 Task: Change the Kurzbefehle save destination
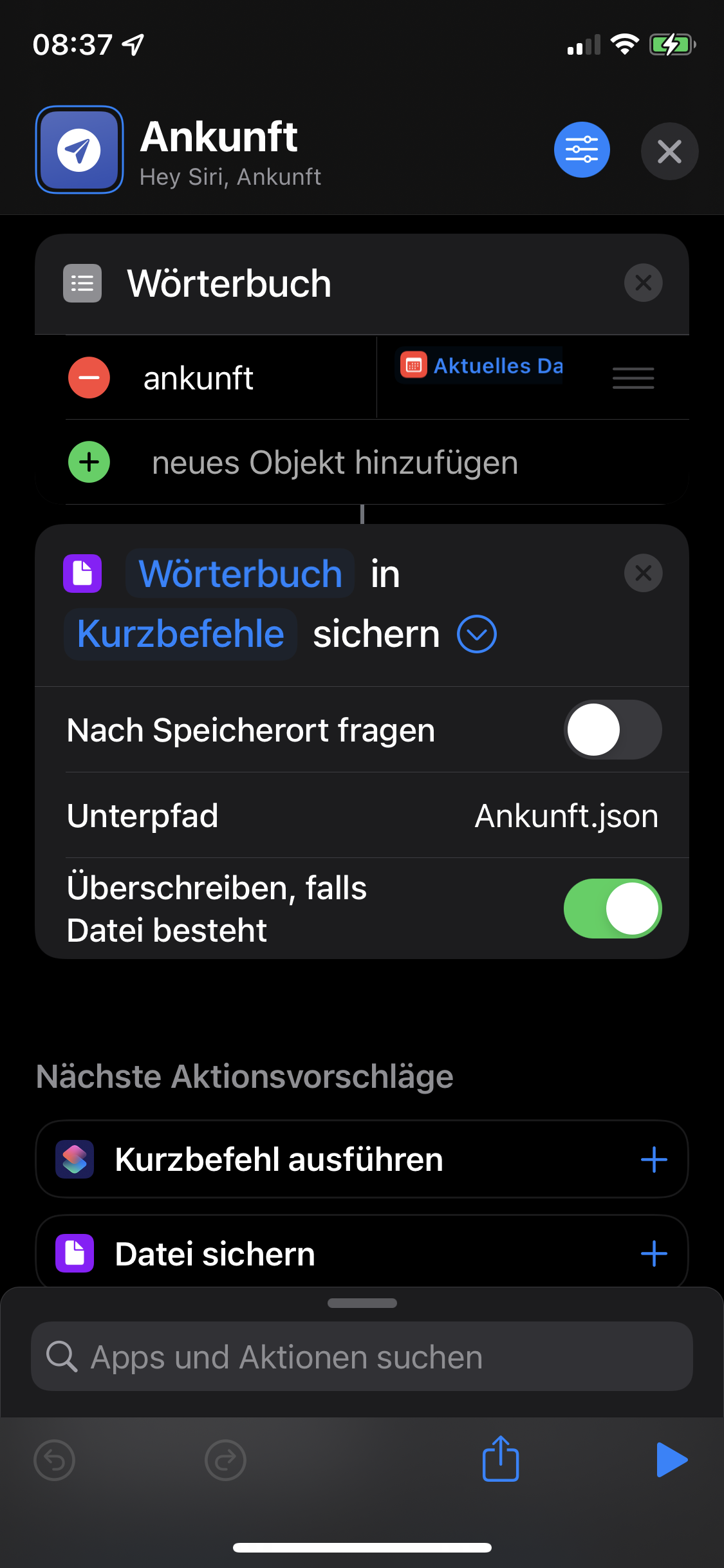click(181, 634)
